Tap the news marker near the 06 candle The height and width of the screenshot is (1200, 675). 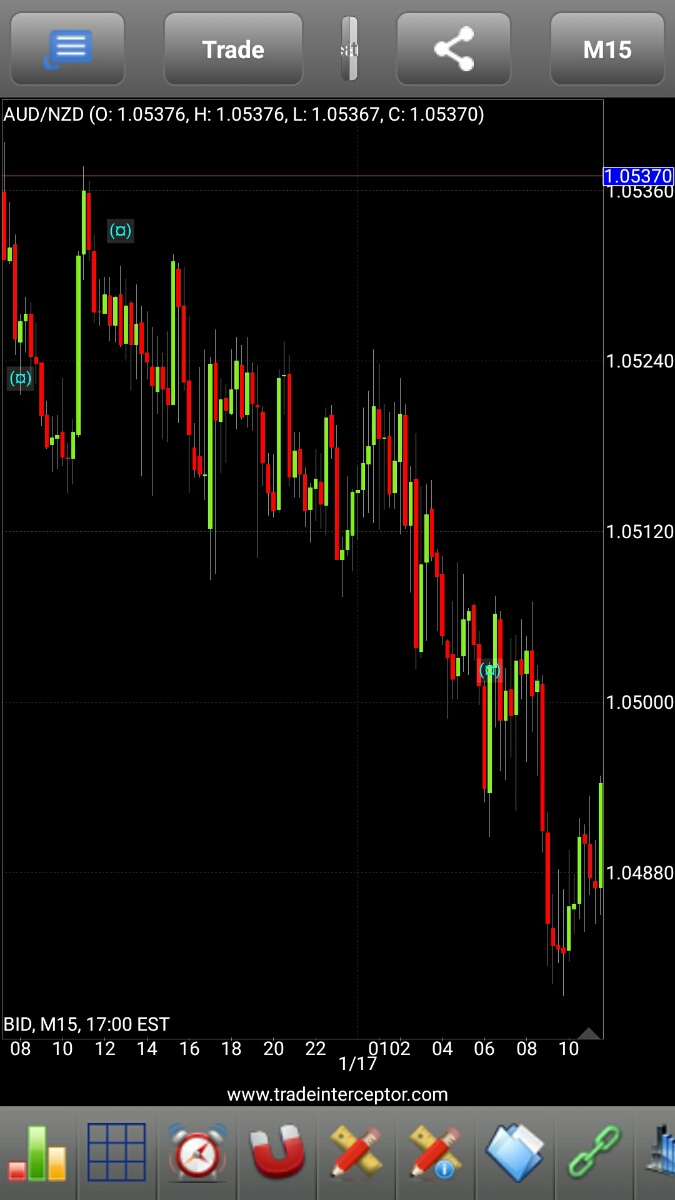pyautogui.click(x=490, y=670)
